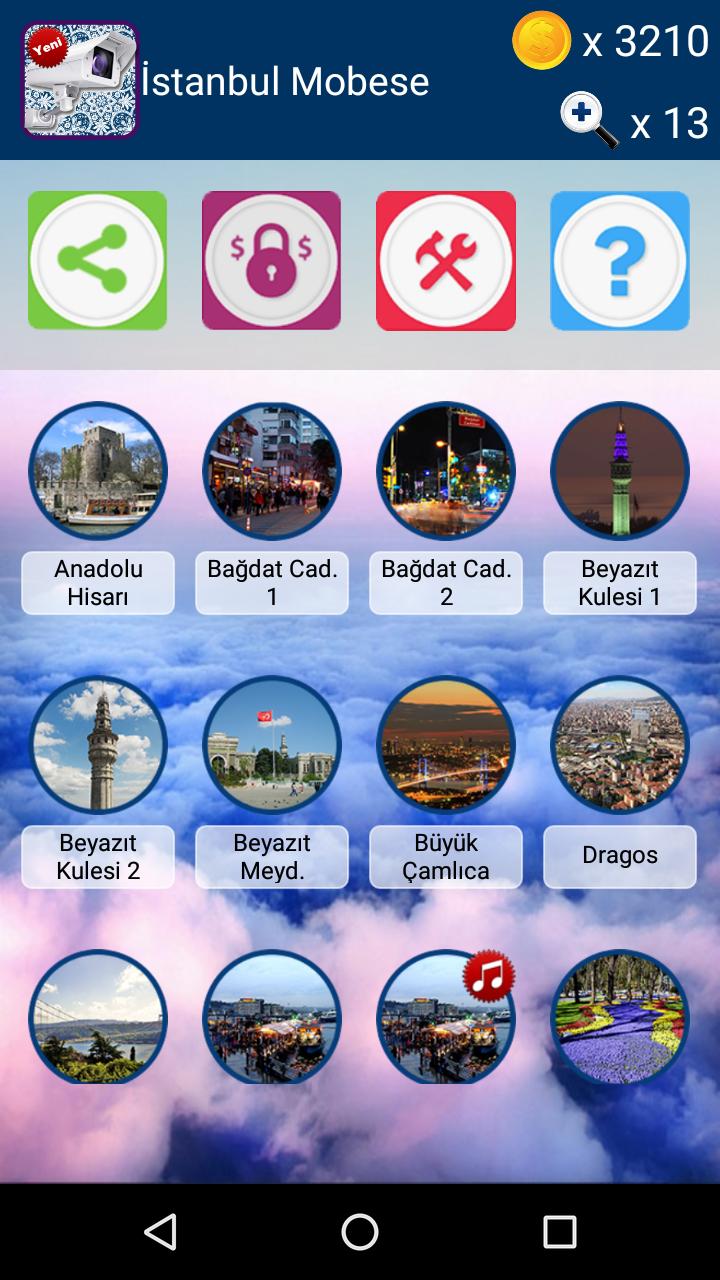This screenshot has height=1280, width=720.
Task: Tap the magnifier plus zoom credits icon
Action: pos(589,121)
